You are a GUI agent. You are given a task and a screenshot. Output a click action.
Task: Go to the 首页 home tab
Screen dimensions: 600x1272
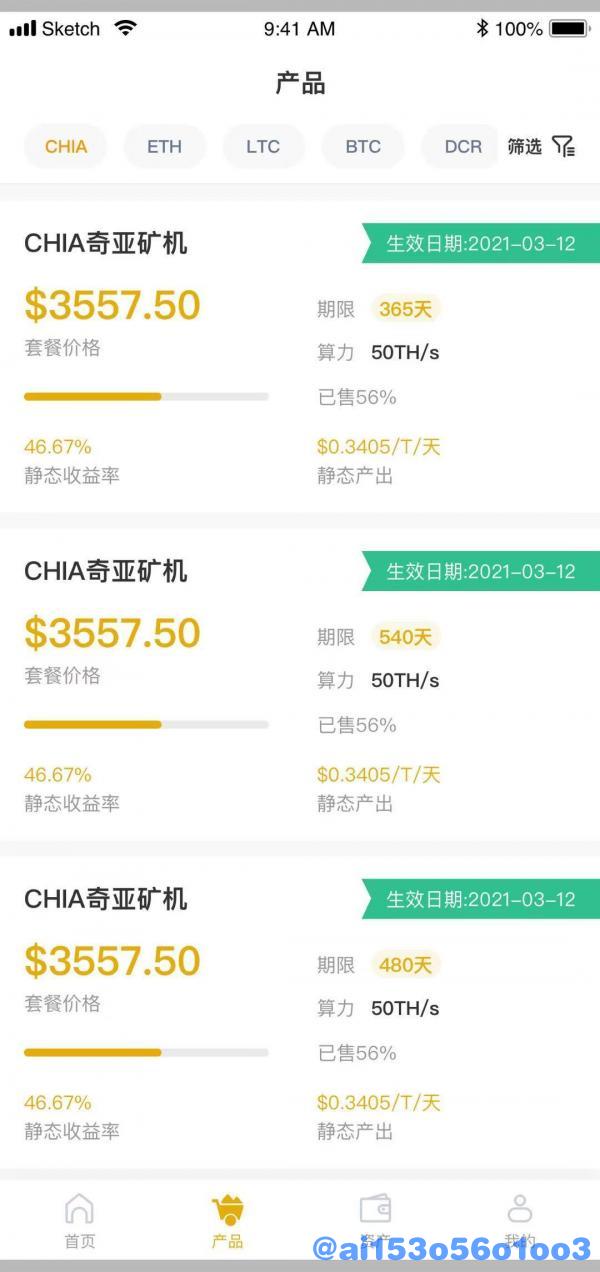[x=80, y=1221]
